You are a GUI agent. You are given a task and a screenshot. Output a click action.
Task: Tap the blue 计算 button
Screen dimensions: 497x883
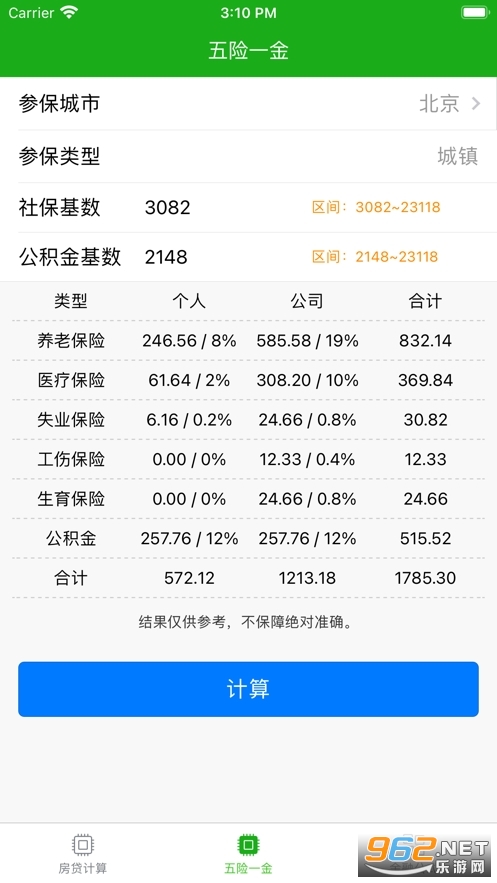(248, 689)
